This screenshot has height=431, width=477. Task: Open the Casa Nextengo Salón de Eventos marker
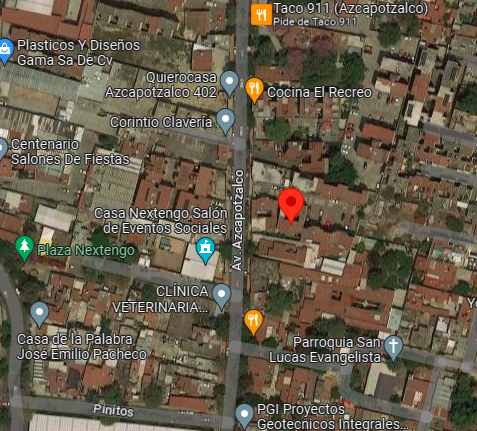point(206,251)
